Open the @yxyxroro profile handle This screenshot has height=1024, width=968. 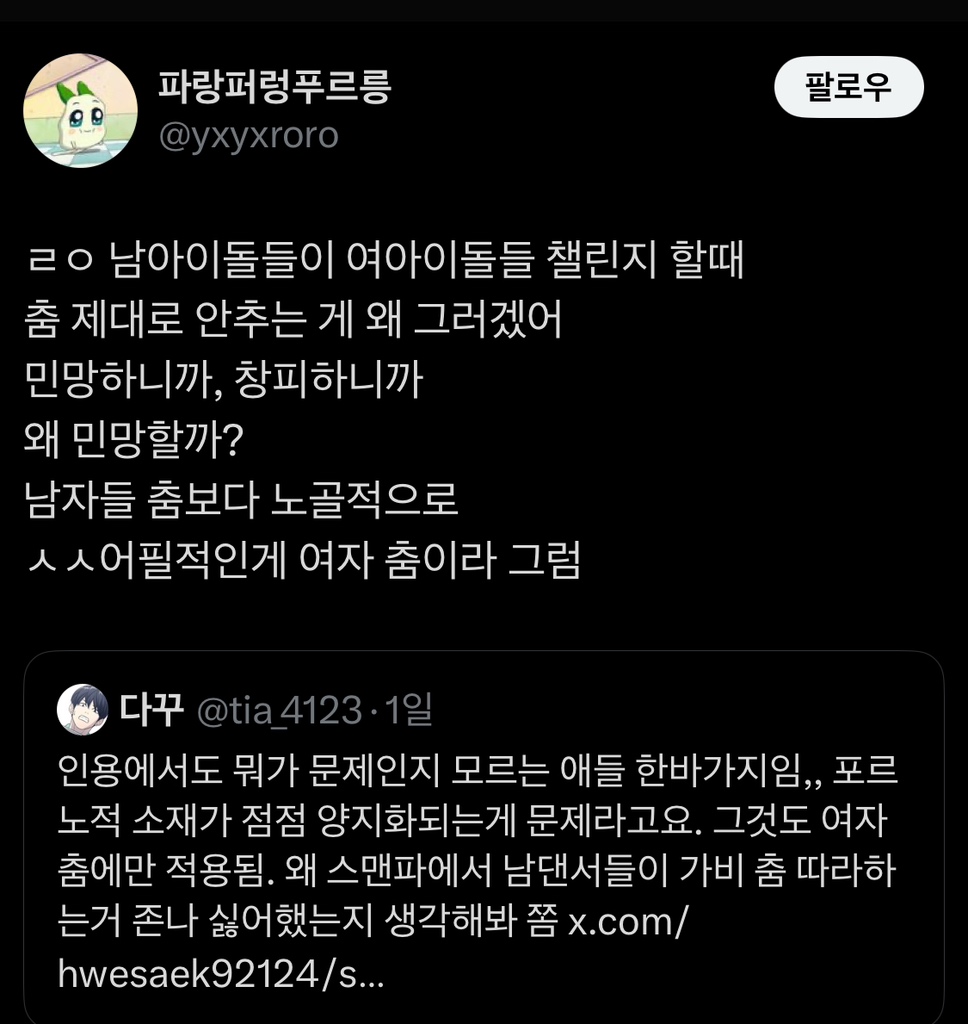tap(248, 134)
